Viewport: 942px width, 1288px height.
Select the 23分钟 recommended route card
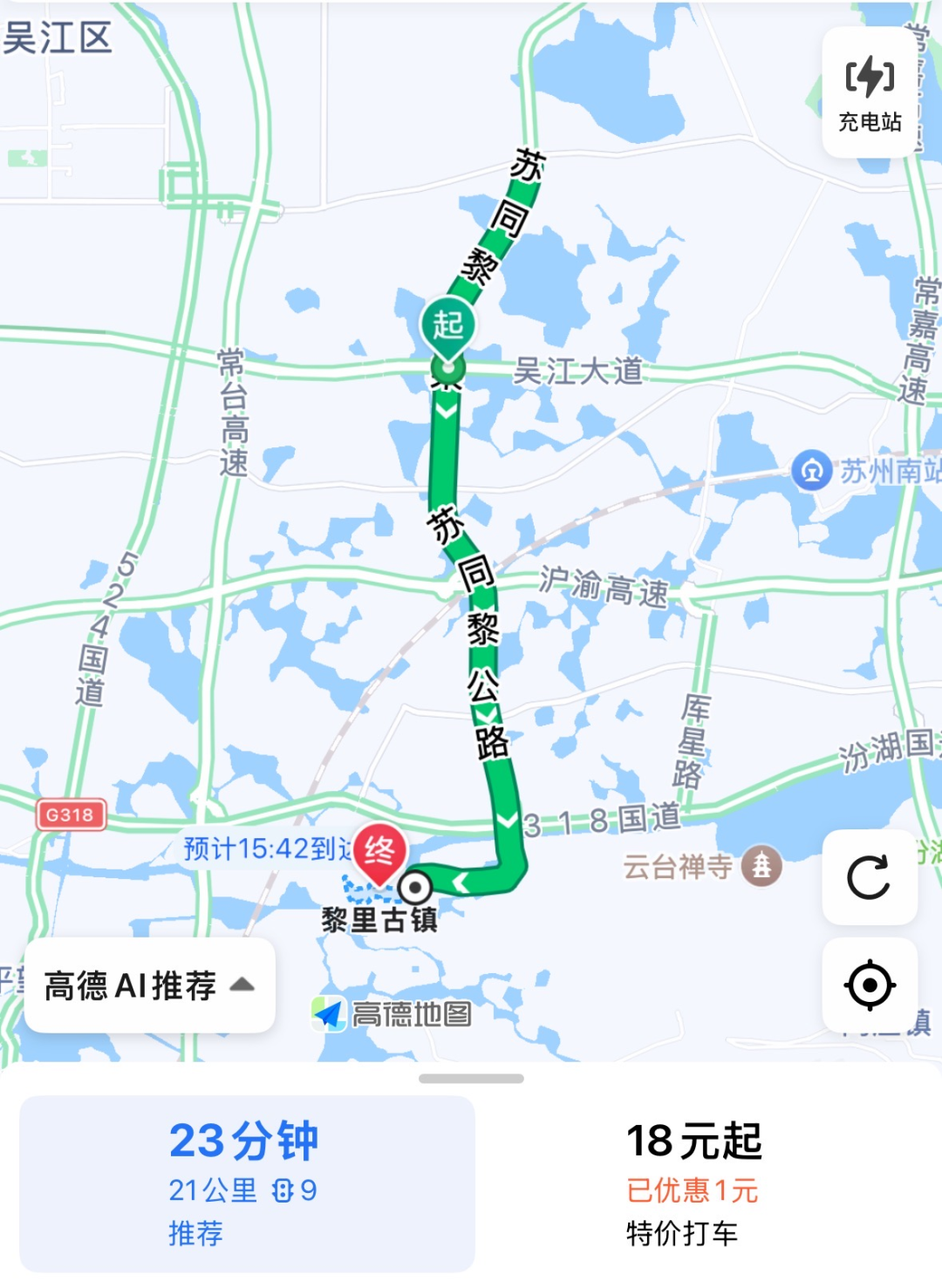coord(247,1183)
